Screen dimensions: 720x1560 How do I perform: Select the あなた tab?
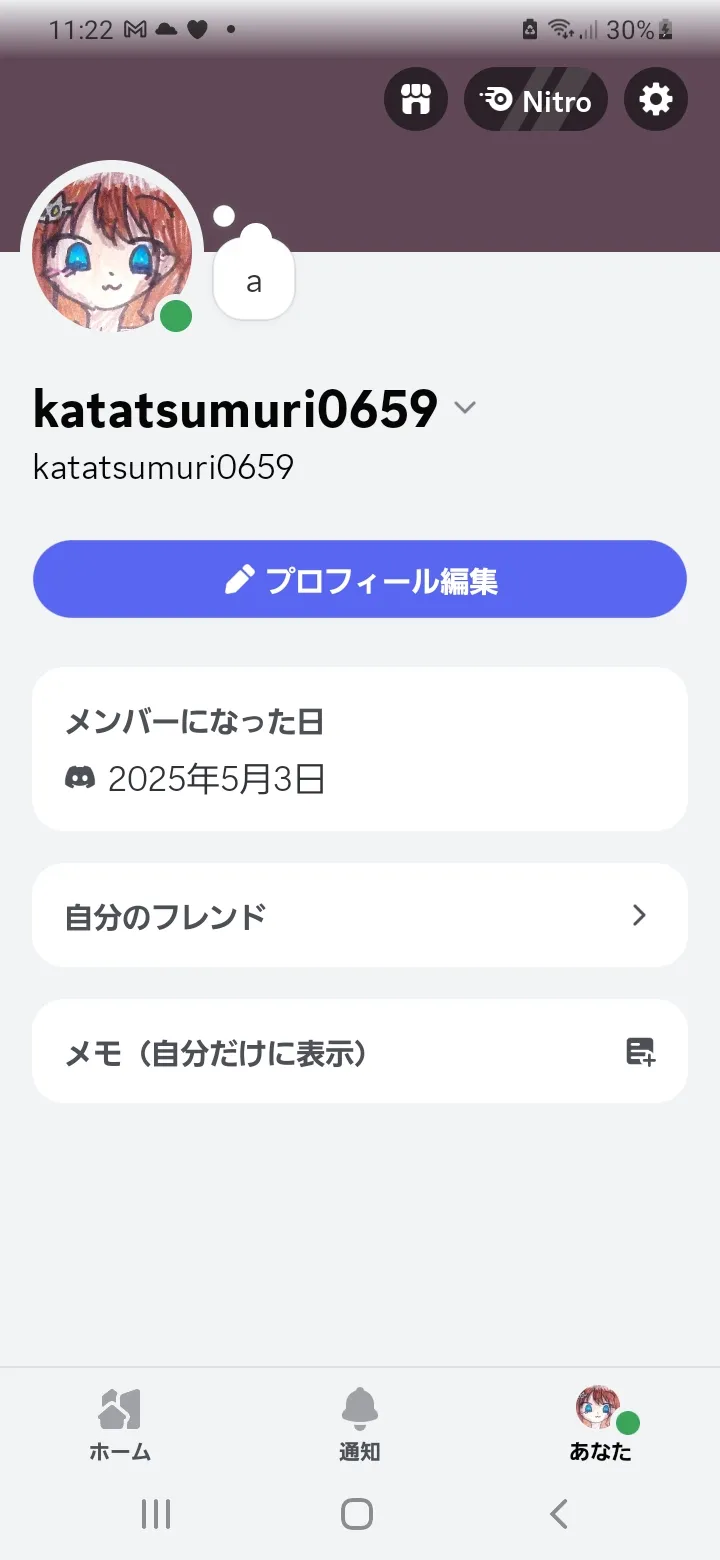tap(600, 1425)
